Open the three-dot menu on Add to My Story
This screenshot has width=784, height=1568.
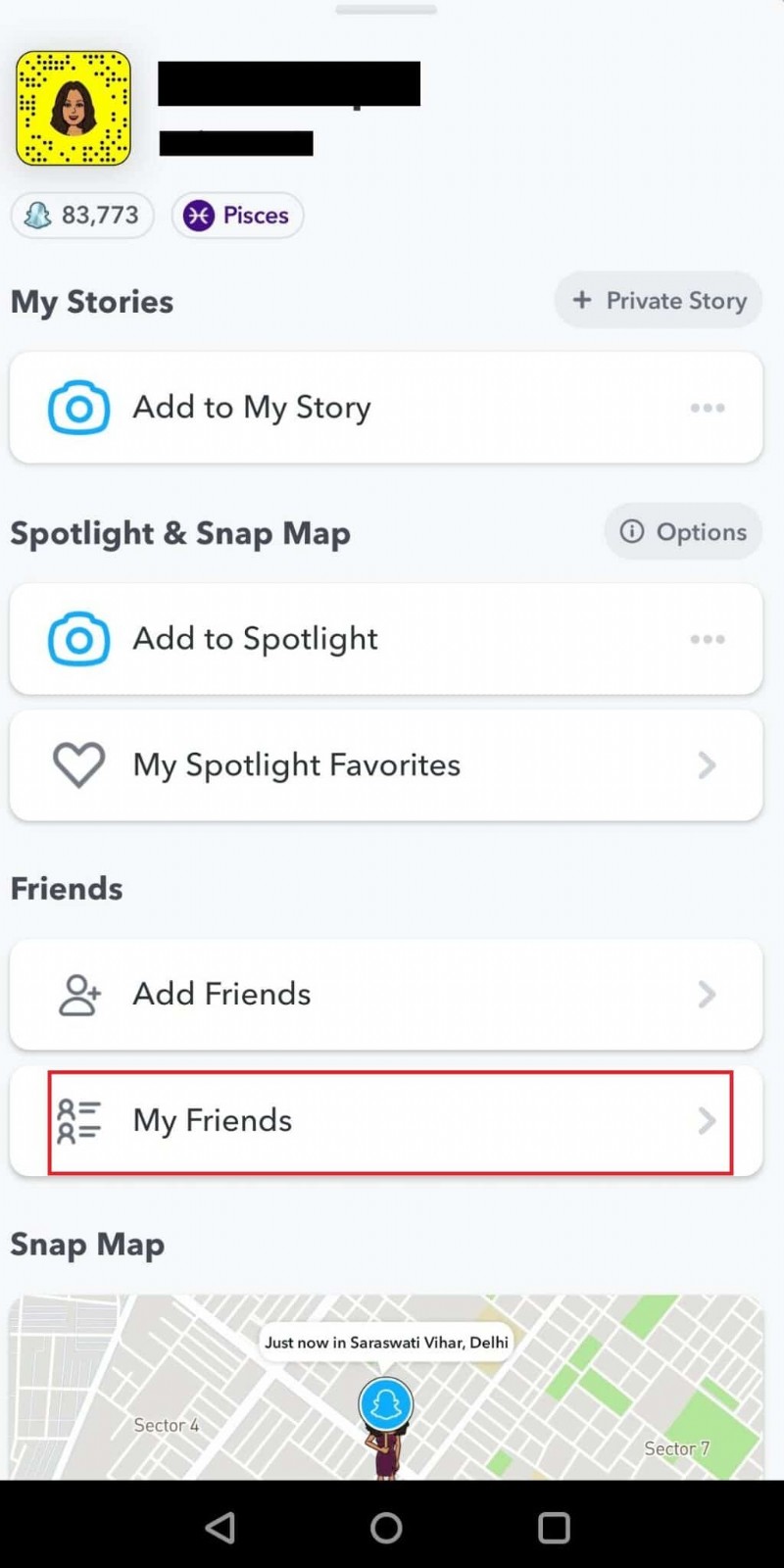(708, 407)
